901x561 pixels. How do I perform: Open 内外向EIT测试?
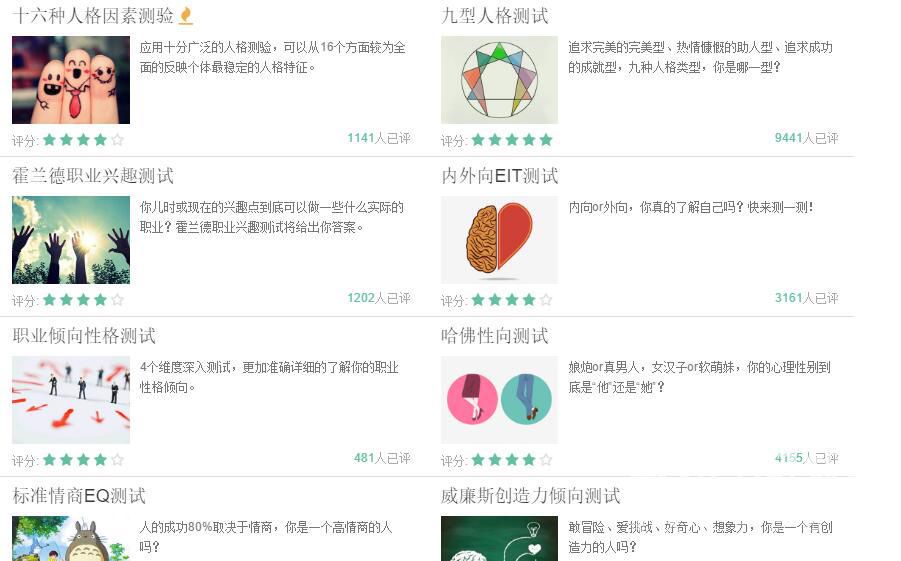pyautogui.click(x=500, y=176)
